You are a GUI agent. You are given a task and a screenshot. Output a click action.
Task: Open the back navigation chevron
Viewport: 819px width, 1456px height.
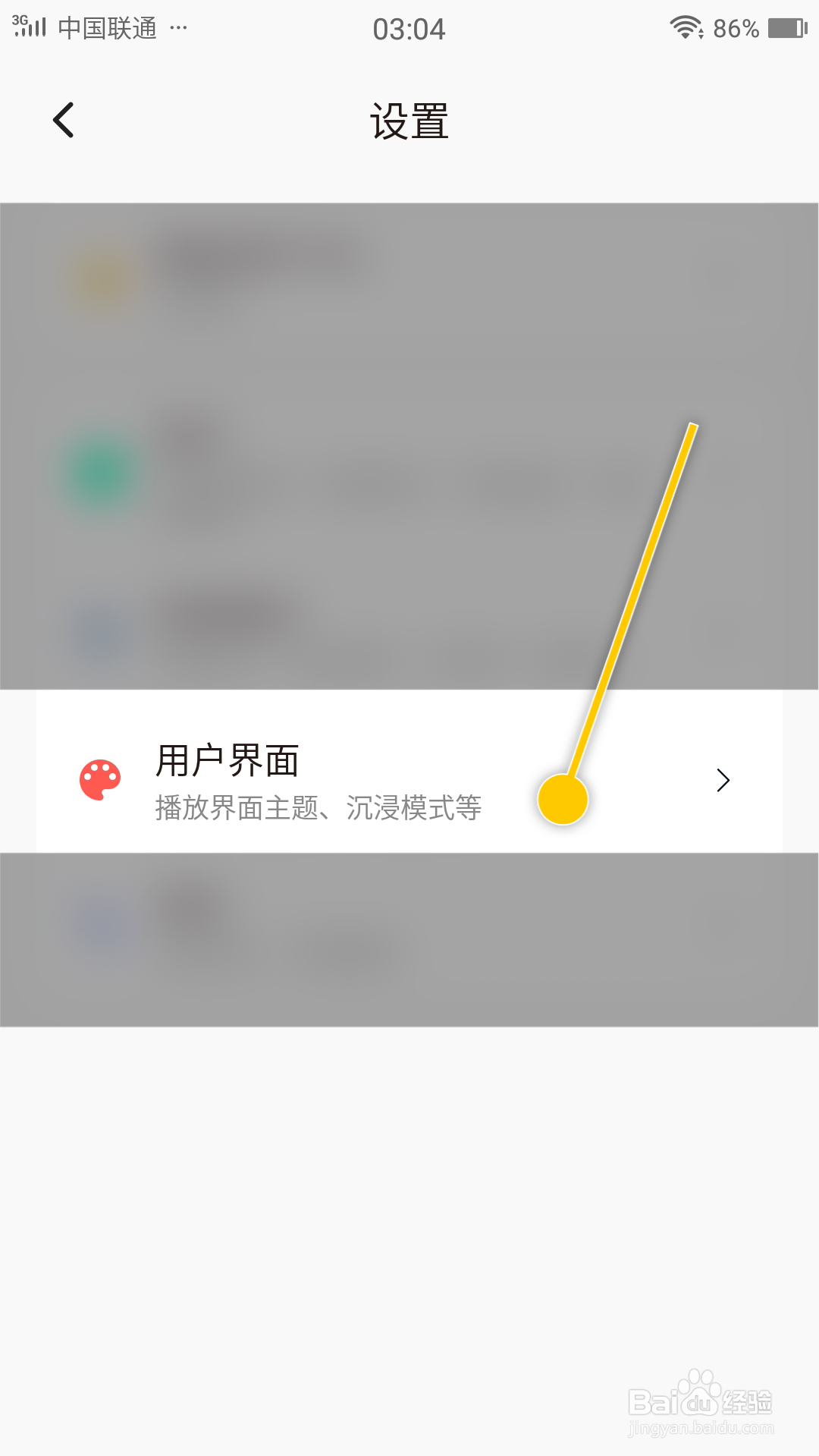click(63, 119)
